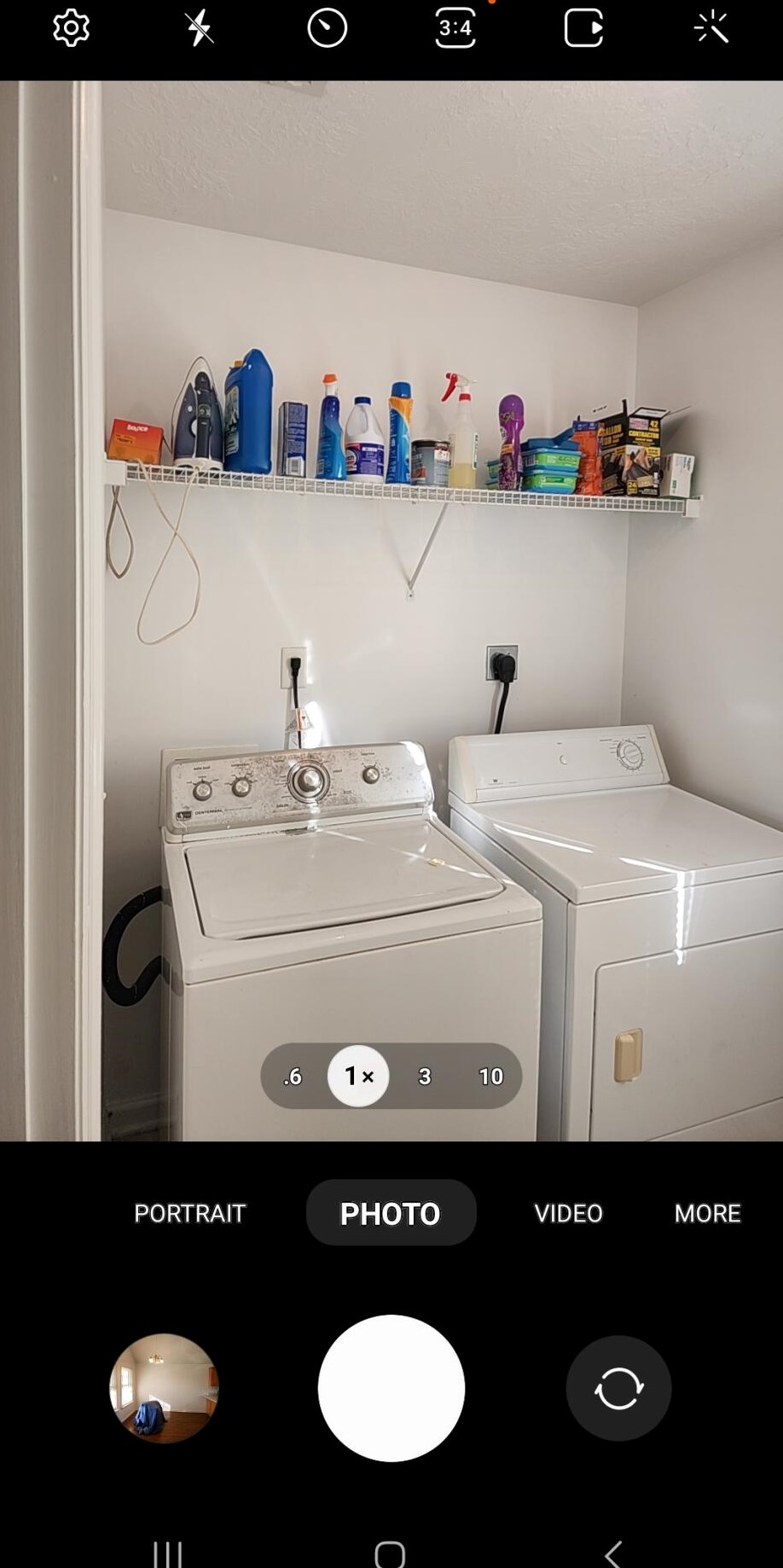783x1568 pixels.
Task: Switch to Video mode
Action: pos(568,1213)
